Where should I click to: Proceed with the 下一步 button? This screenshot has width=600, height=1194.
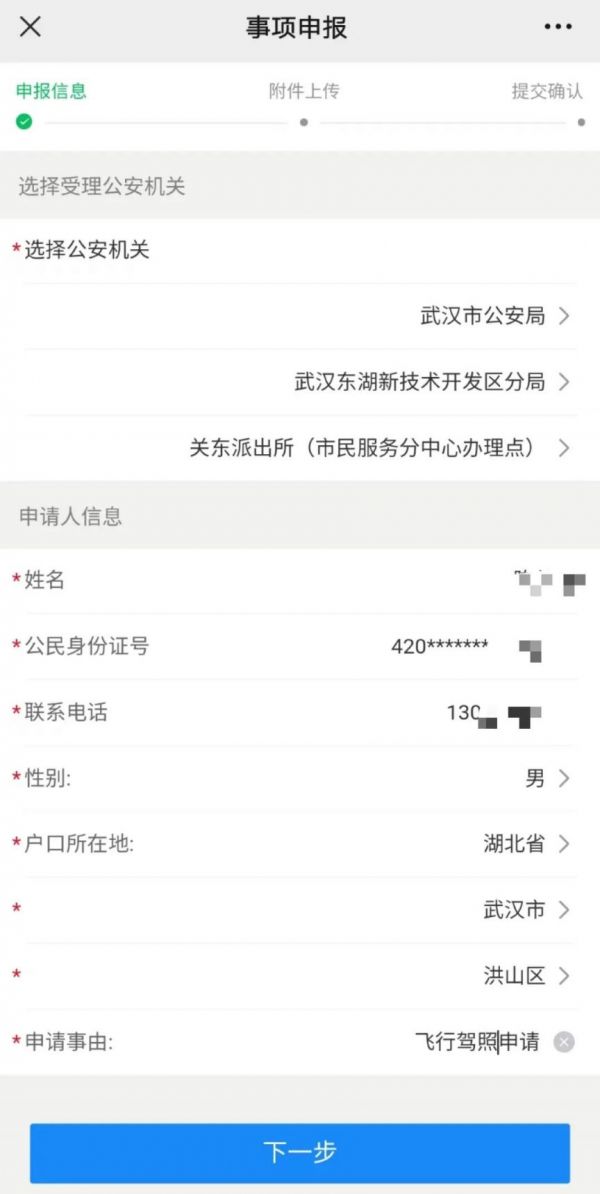300,1152
